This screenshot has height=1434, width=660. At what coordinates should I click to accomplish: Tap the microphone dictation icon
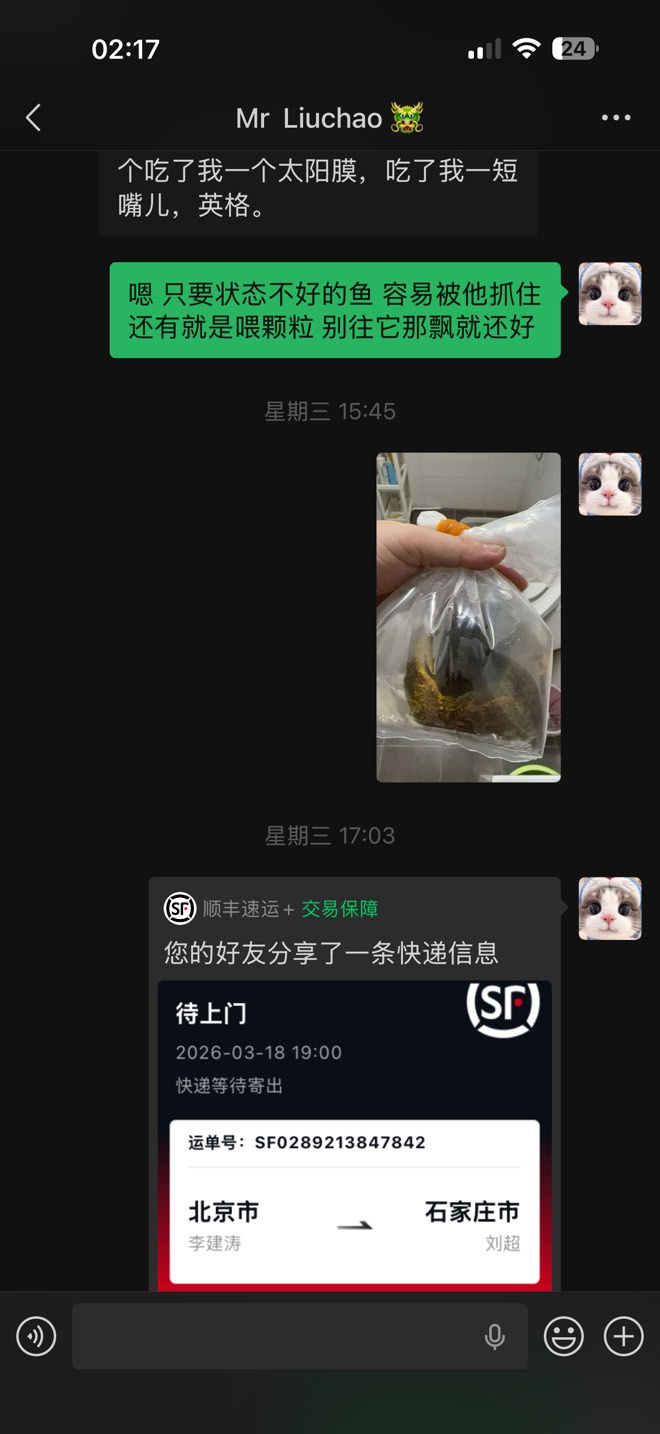(495, 1336)
